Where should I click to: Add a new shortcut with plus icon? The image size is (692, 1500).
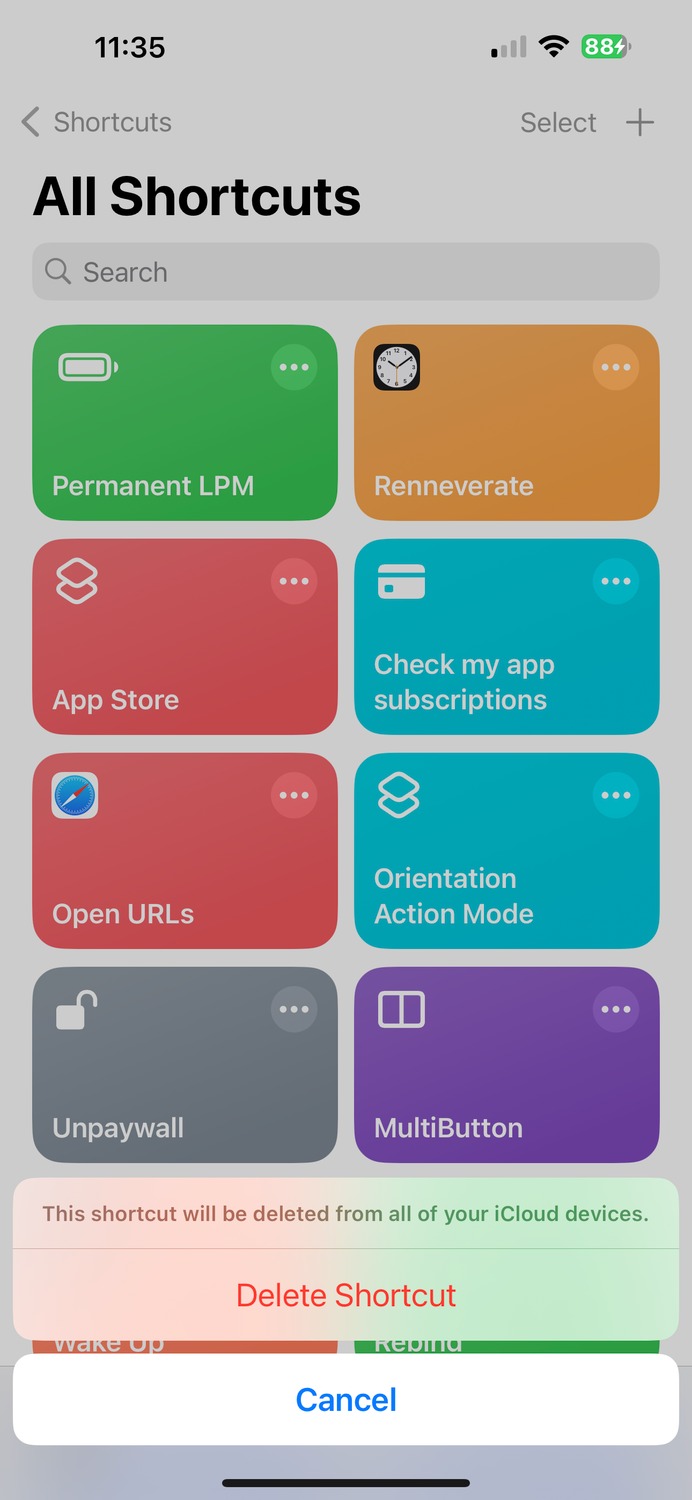pos(640,122)
